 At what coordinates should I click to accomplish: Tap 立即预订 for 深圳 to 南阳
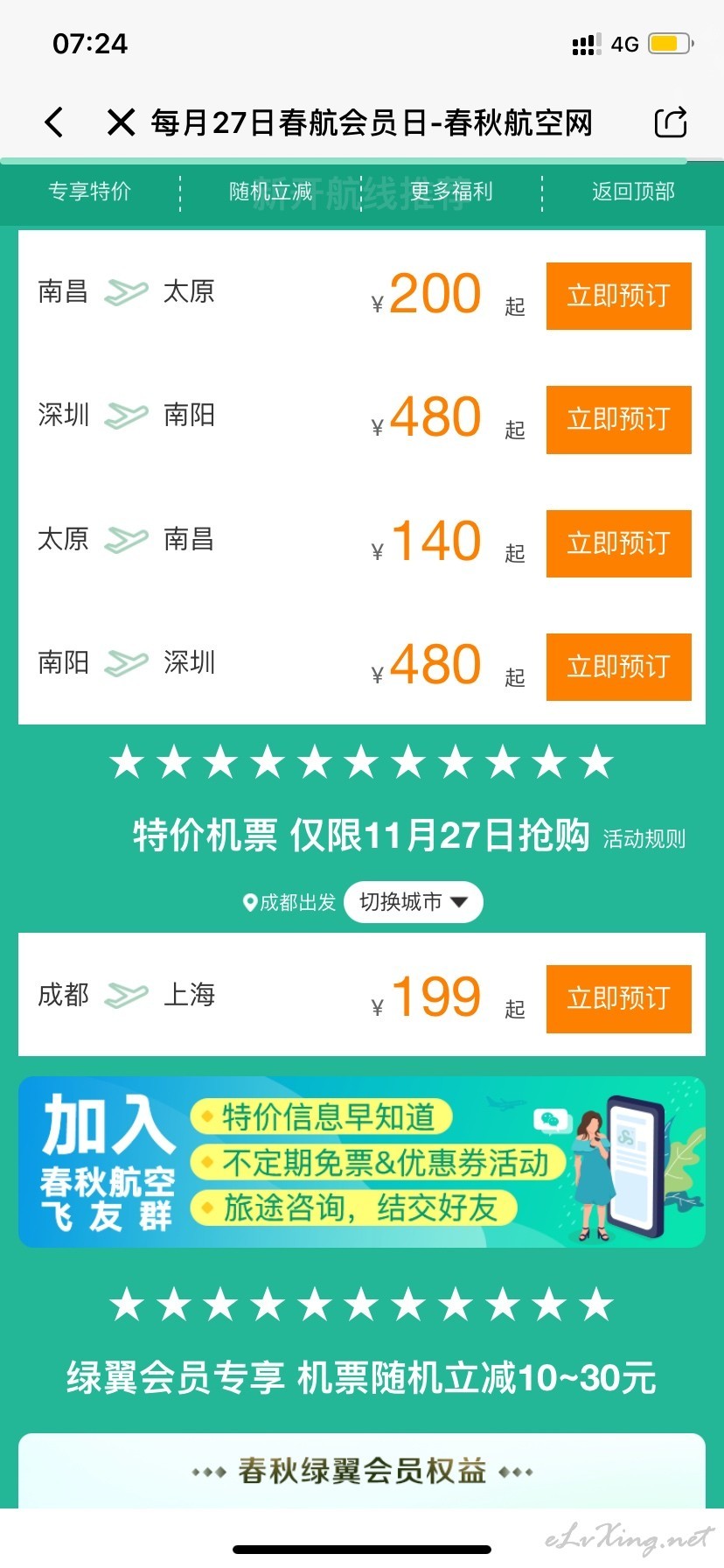click(x=619, y=419)
